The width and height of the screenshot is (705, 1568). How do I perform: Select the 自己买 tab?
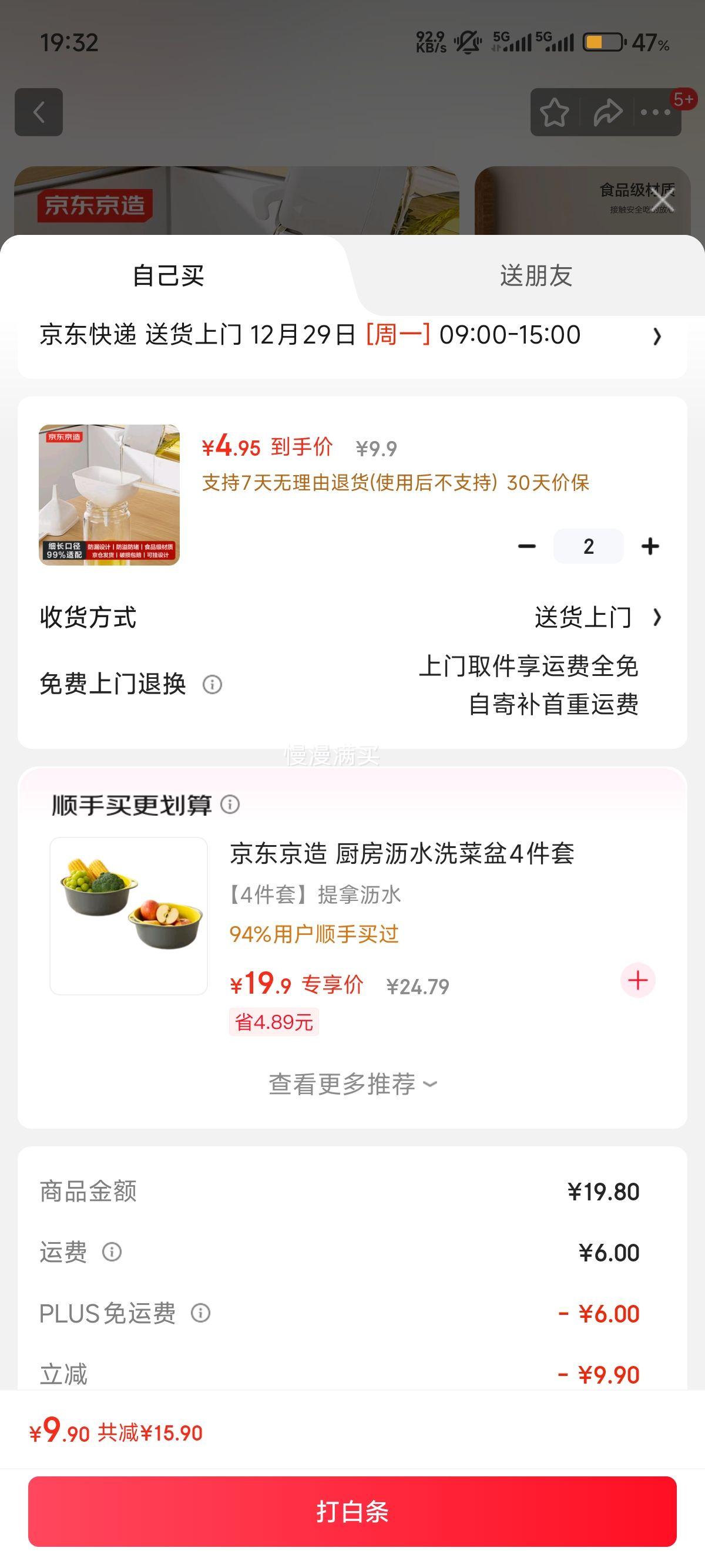[x=169, y=276]
